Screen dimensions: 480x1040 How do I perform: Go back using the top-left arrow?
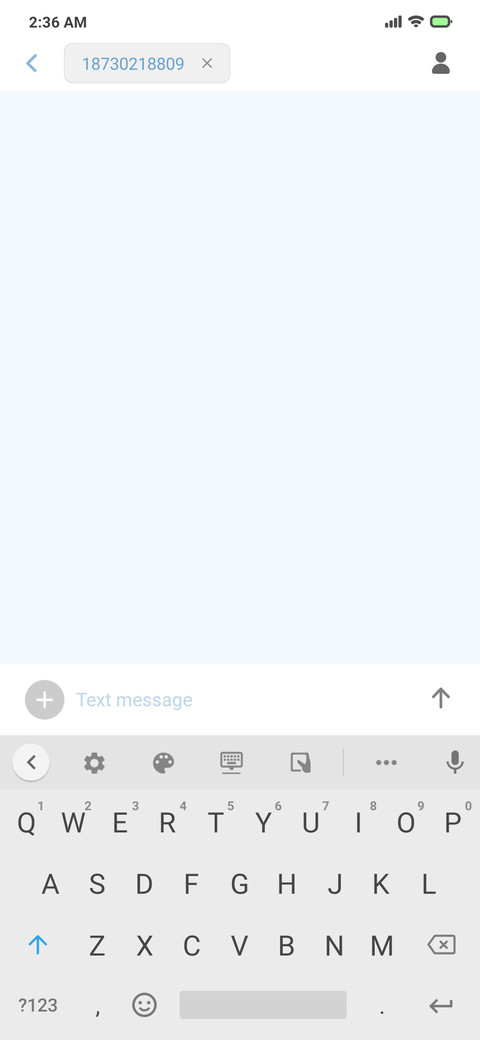(x=31, y=63)
